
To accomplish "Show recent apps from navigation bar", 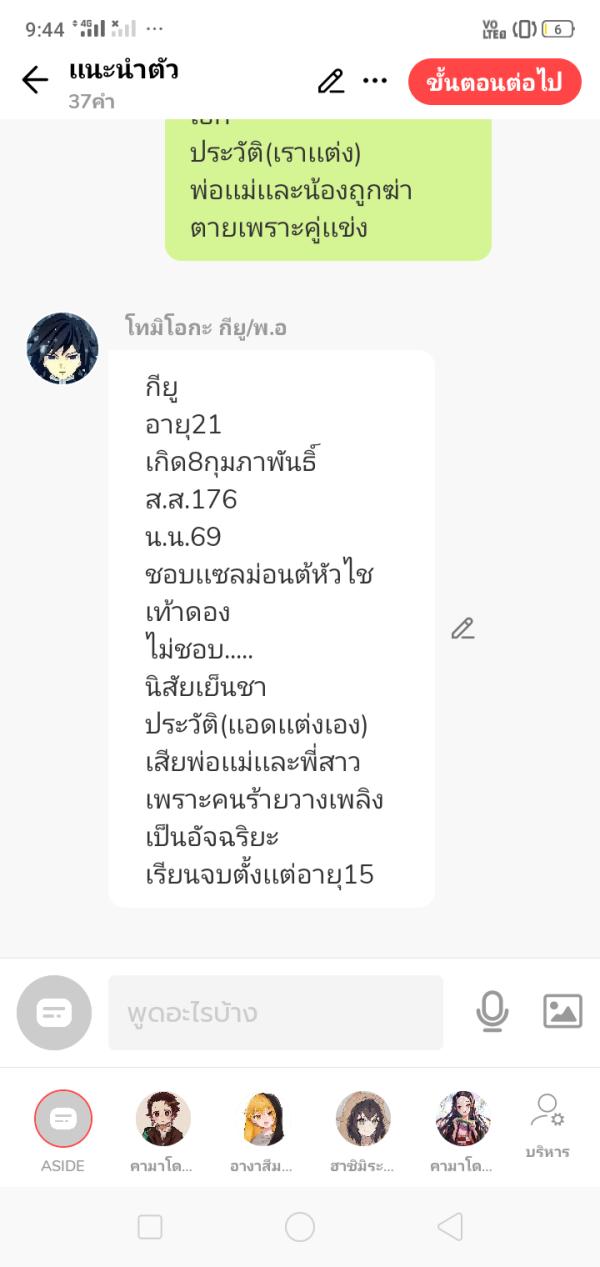I will coord(150,1227).
